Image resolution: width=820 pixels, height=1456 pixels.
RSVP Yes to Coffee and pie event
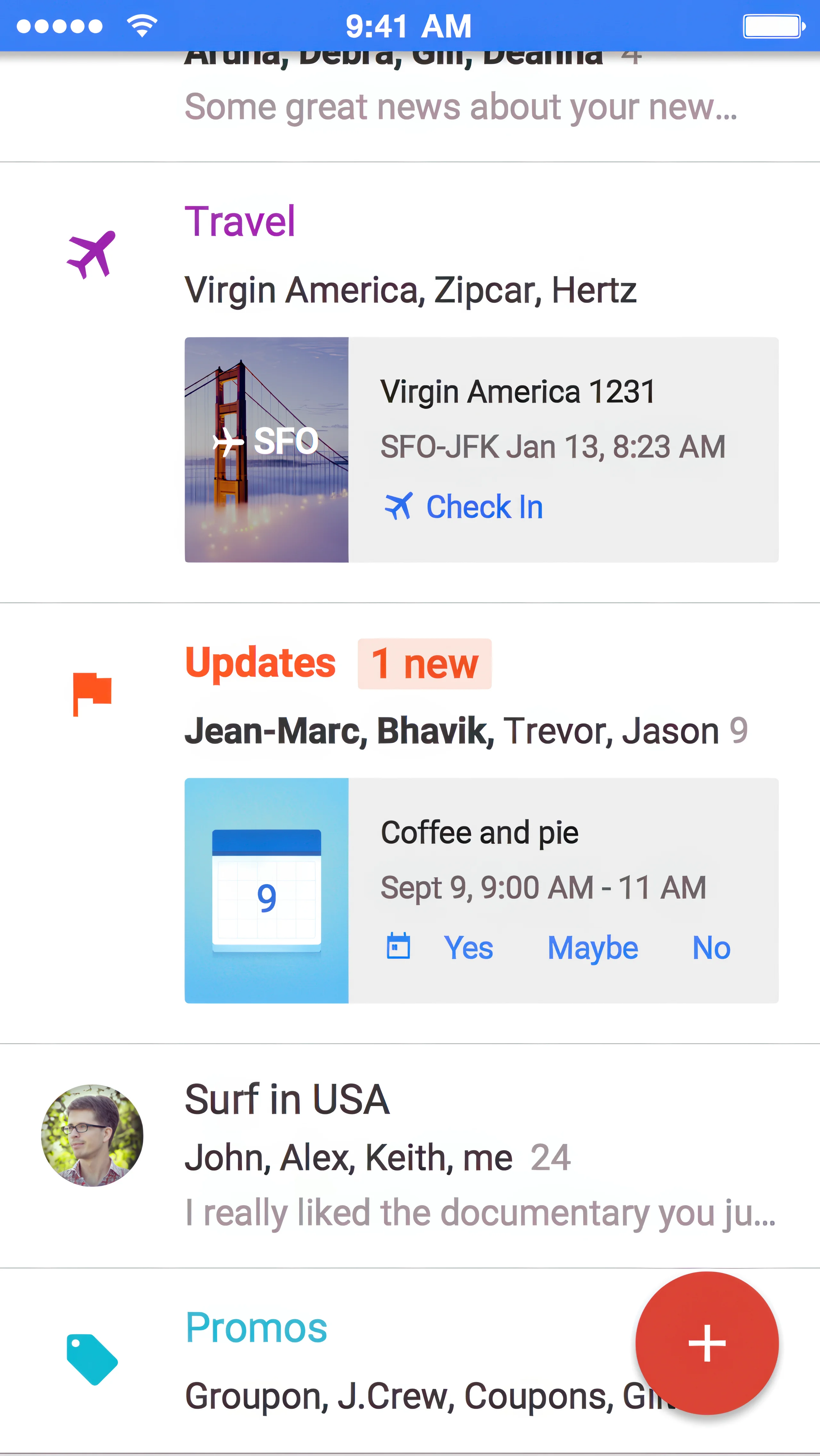click(x=469, y=947)
